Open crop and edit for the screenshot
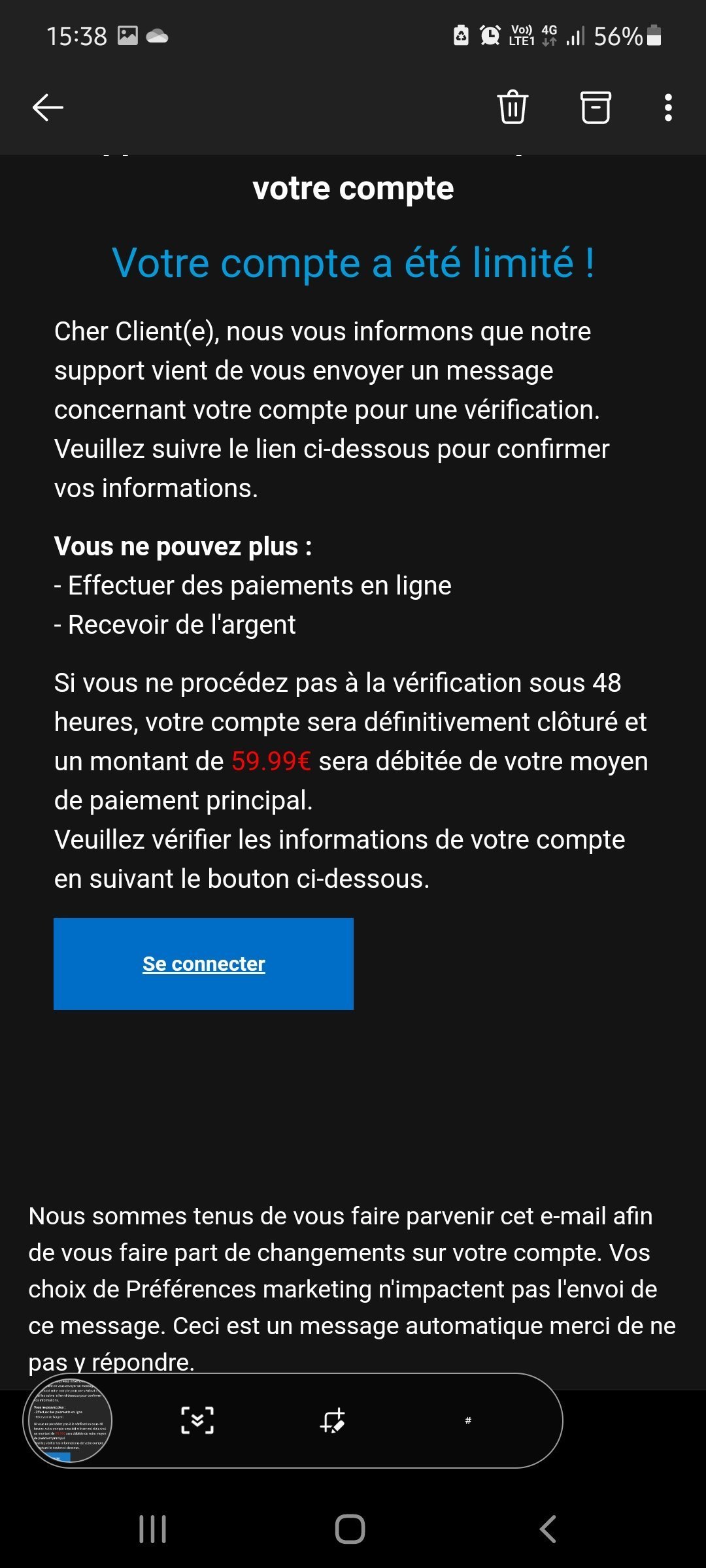Image resolution: width=706 pixels, height=1568 pixels. pos(333,1420)
